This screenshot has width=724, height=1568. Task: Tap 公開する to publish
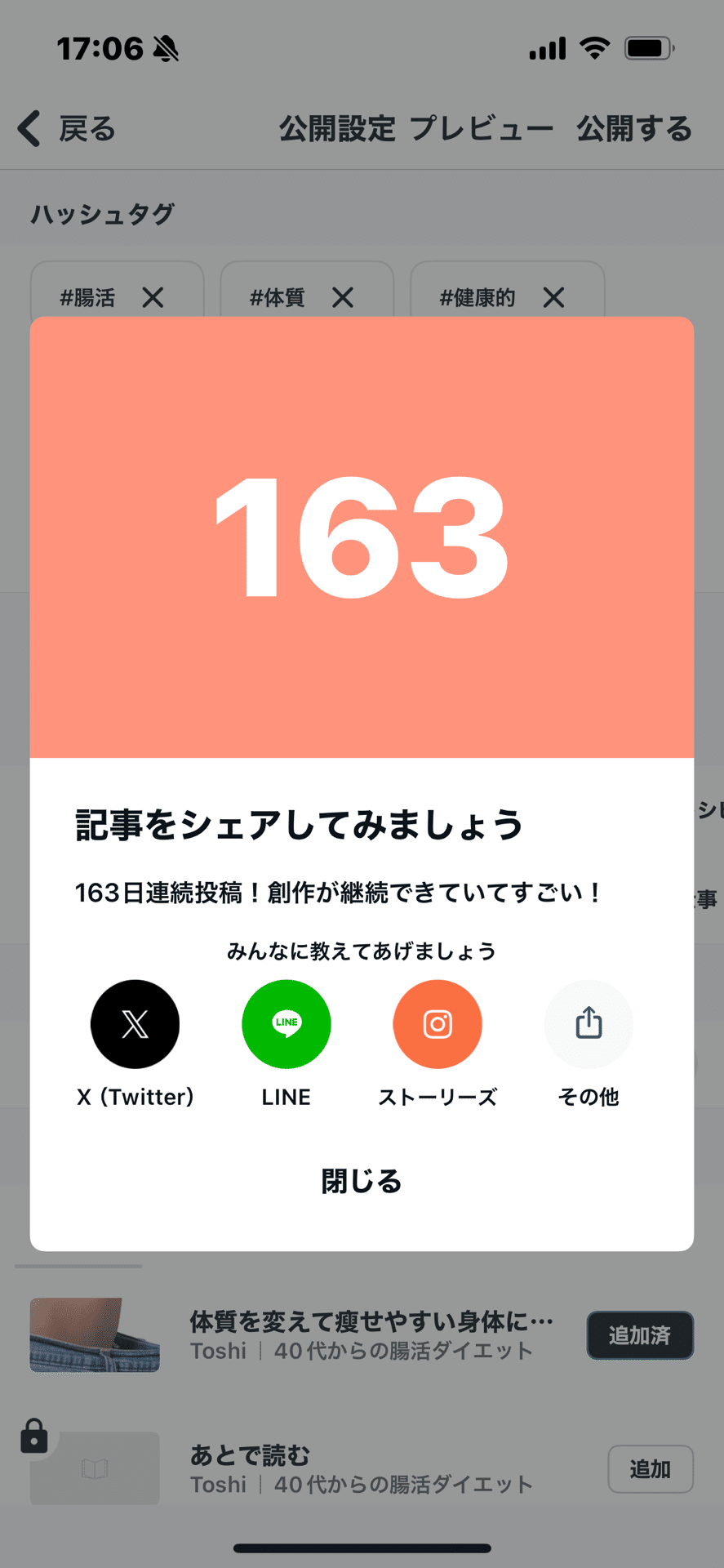(633, 128)
